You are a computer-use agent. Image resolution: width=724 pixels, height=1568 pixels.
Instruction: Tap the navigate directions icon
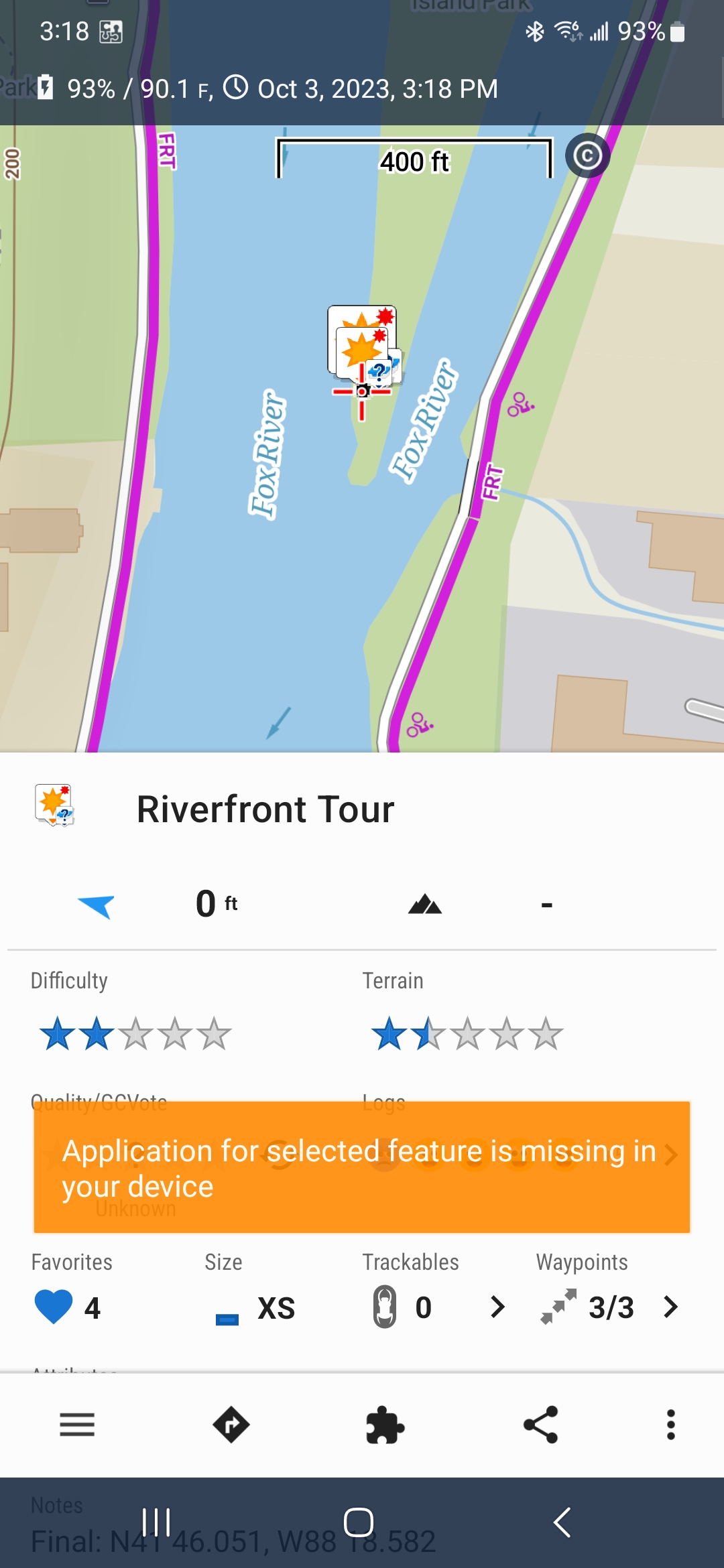(x=231, y=1425)
